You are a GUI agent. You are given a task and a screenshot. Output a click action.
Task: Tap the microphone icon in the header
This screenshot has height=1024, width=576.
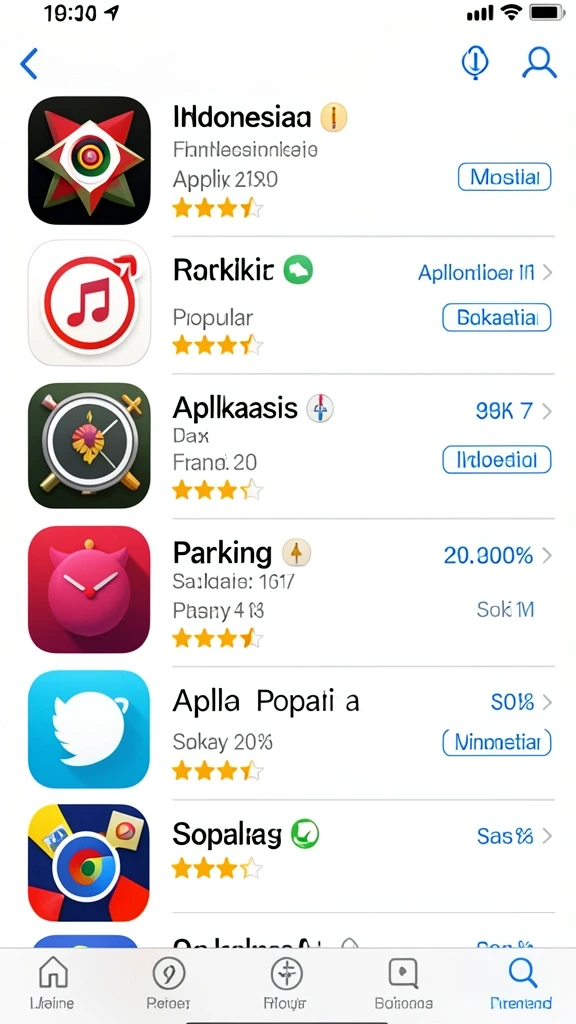click(x=475, y=63)
